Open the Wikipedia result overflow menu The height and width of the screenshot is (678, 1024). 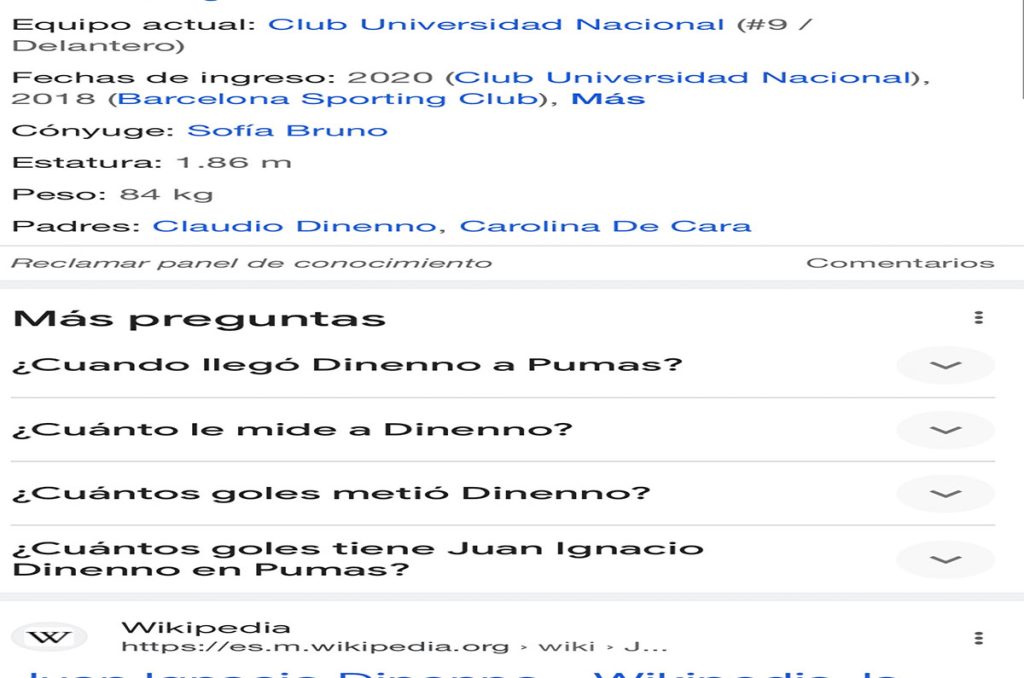coord(978,638)
